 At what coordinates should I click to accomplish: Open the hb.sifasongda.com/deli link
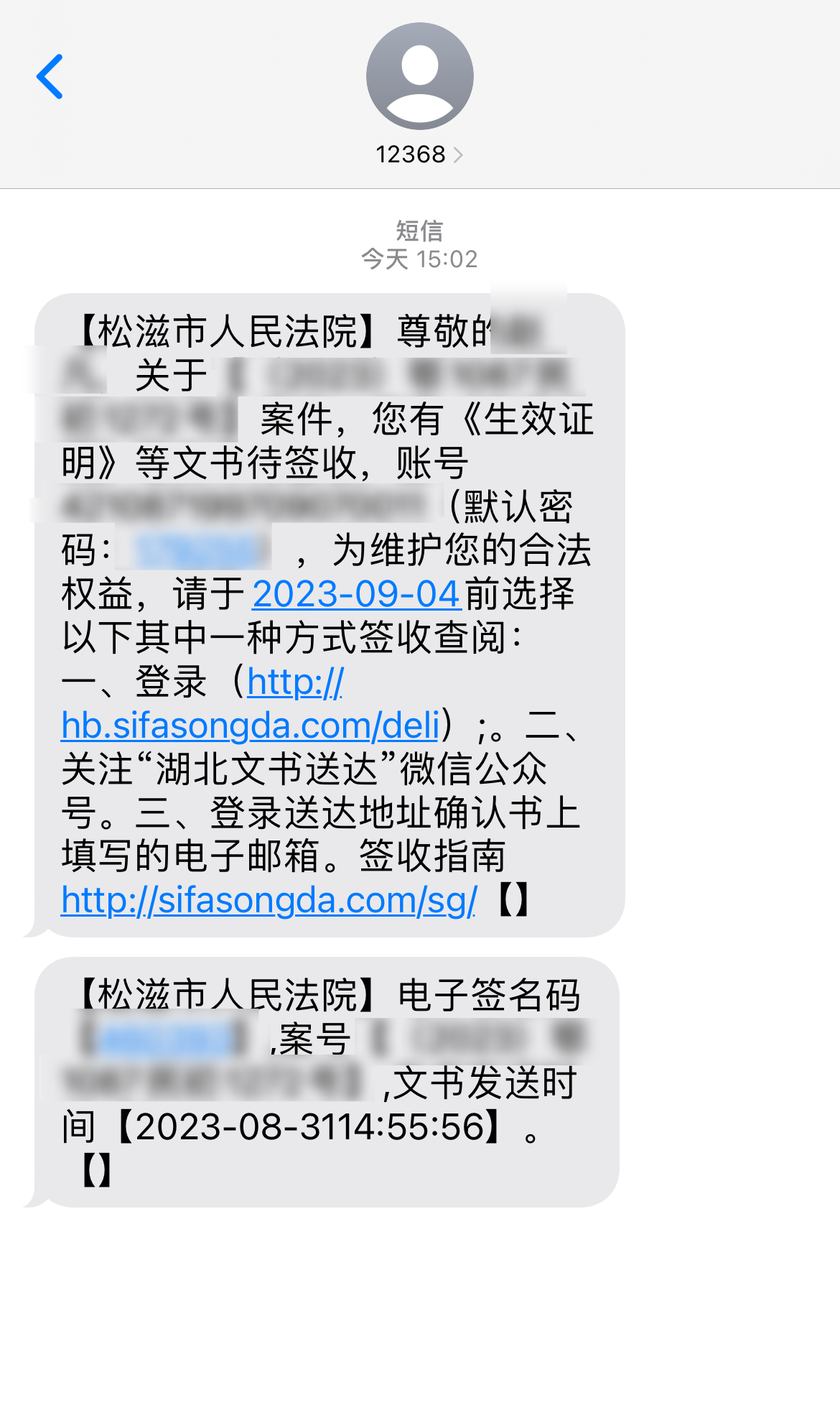click(x=250, y=725)
